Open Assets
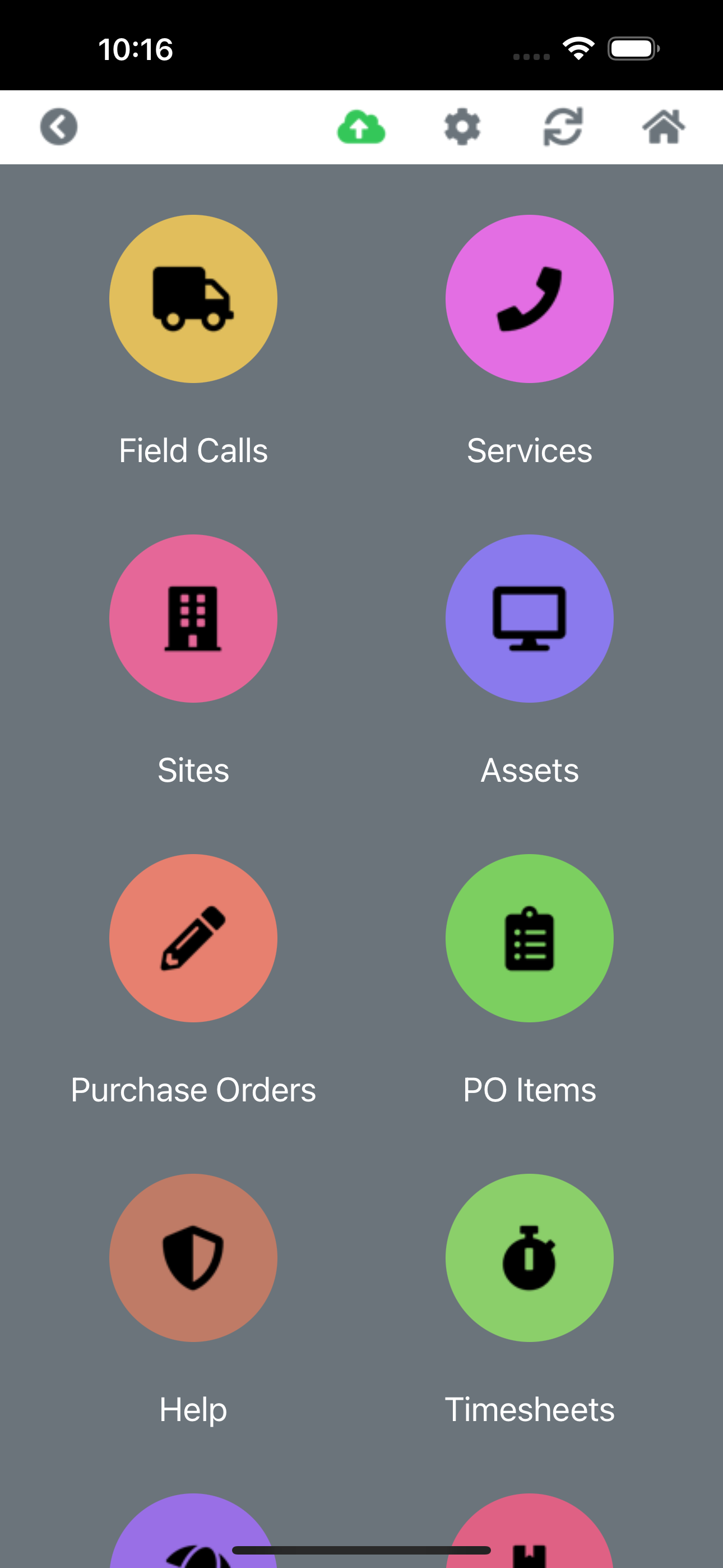This screenshot has height=1568, width=723. pos(529,619)
